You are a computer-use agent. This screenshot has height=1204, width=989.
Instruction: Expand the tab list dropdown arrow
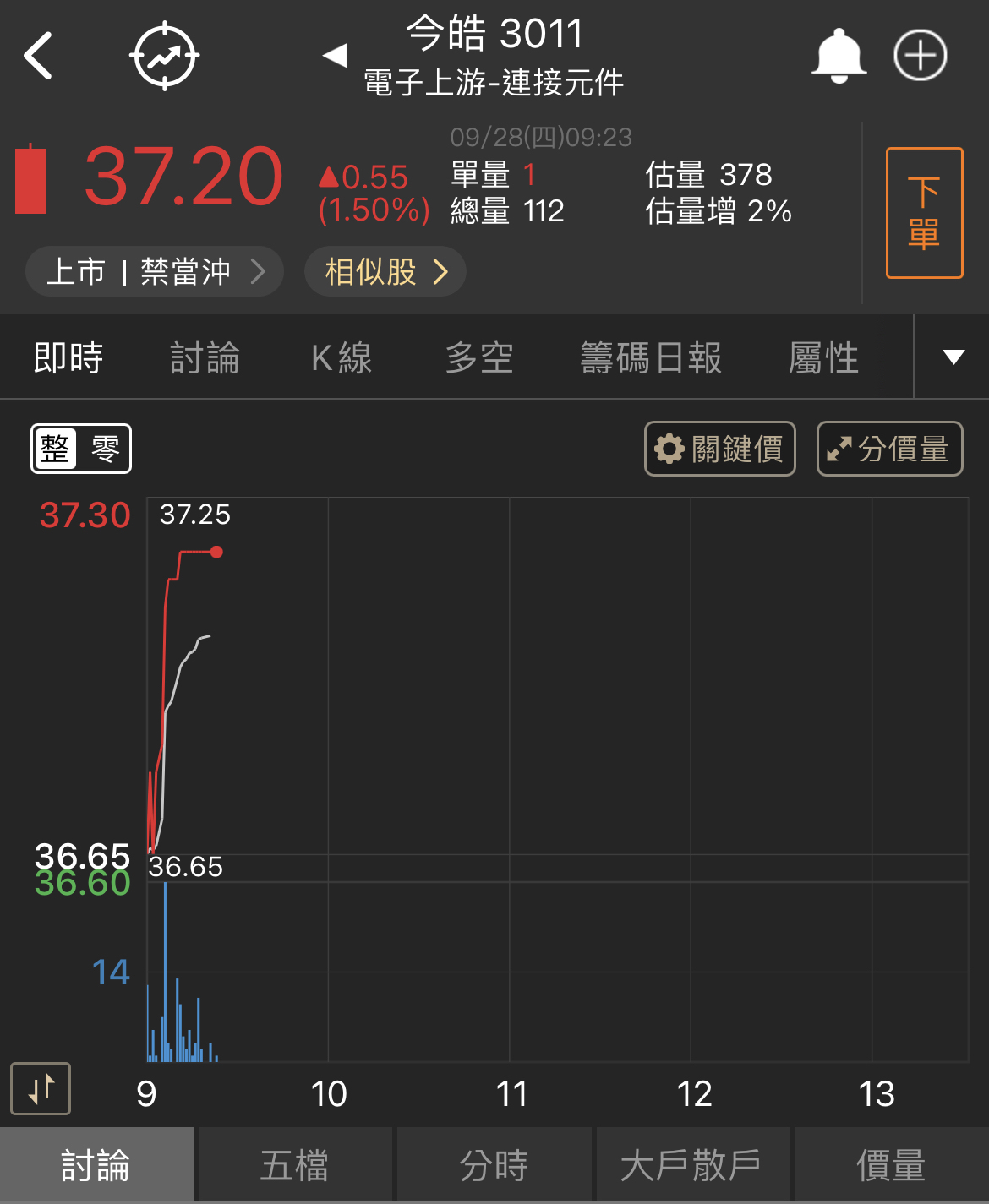click(x=953, y=357)
